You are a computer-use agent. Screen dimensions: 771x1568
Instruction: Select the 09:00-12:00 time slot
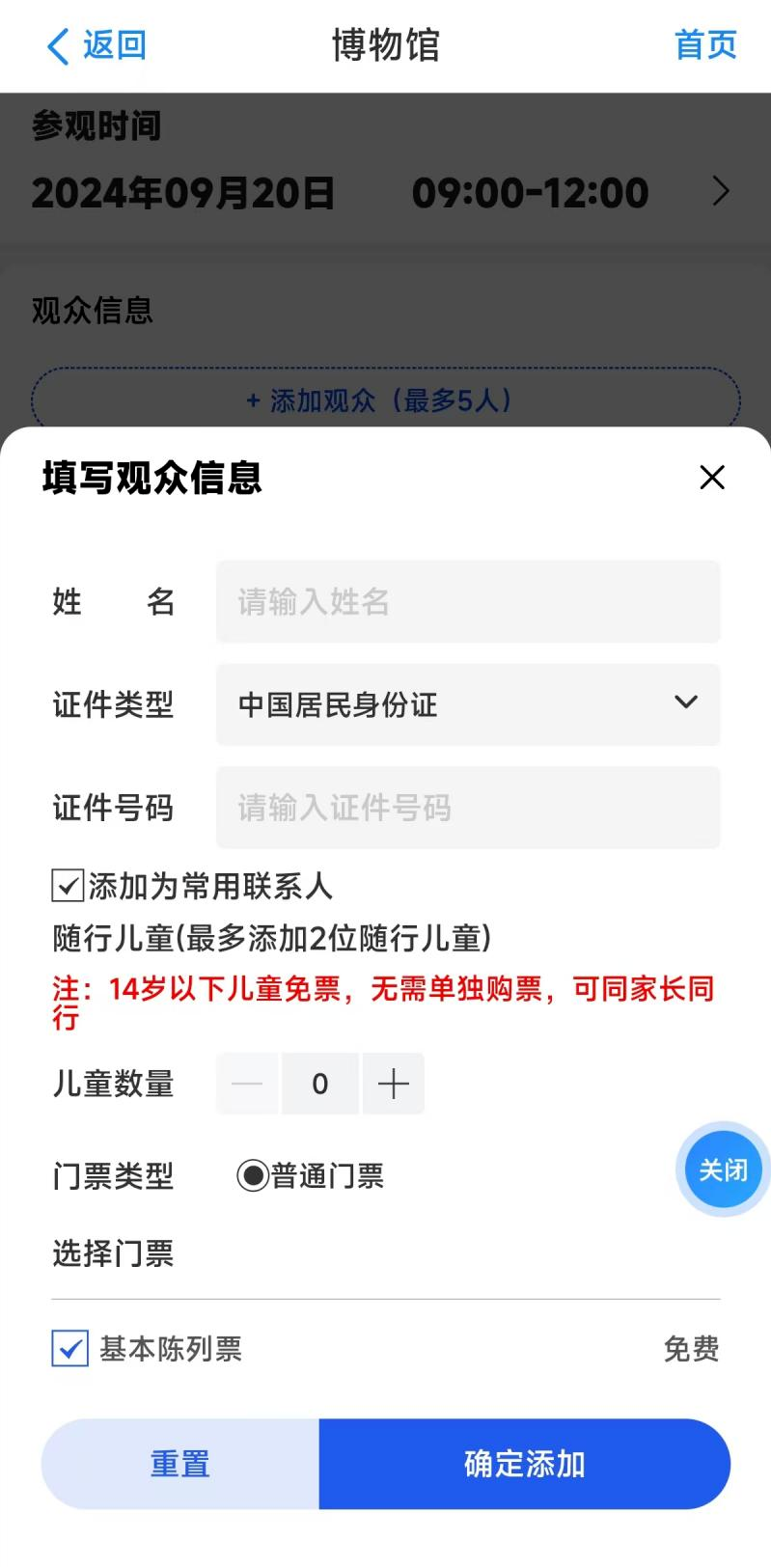530,191
